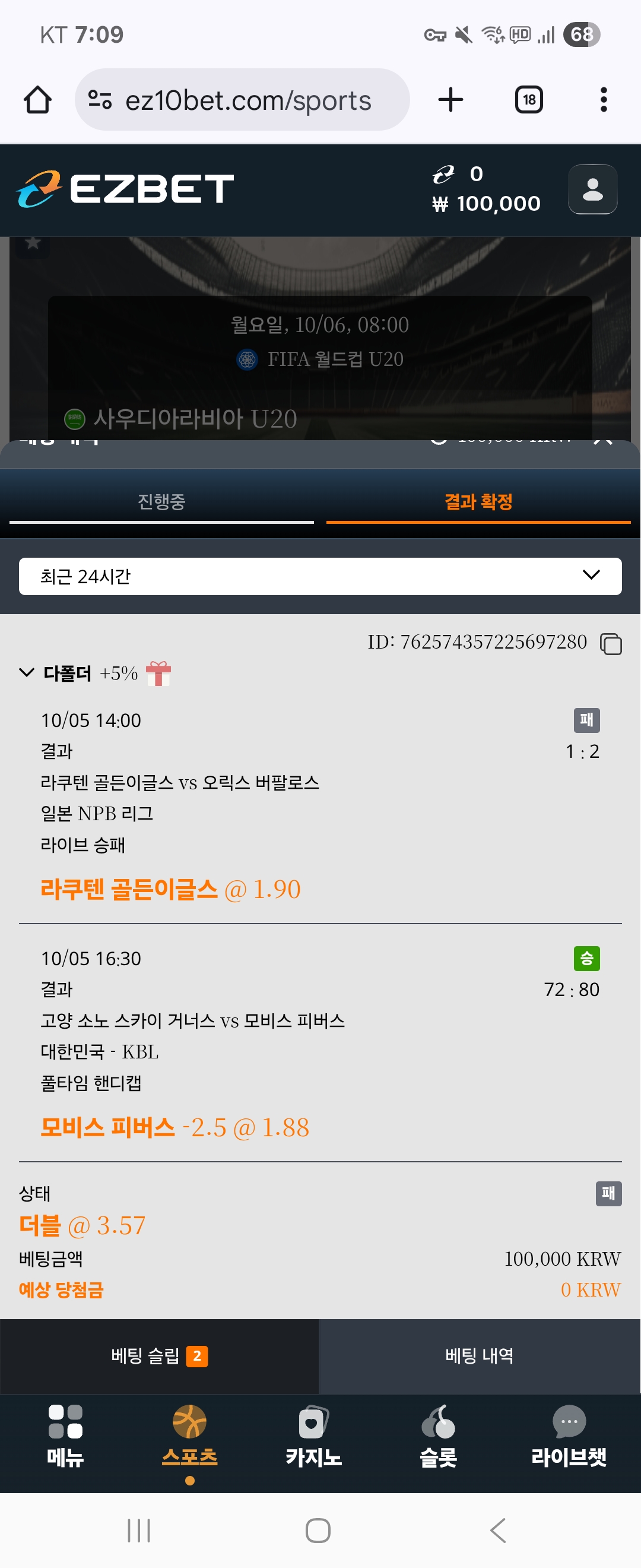
Task: Open the user profile icon
Action: [x=592, y=189]
